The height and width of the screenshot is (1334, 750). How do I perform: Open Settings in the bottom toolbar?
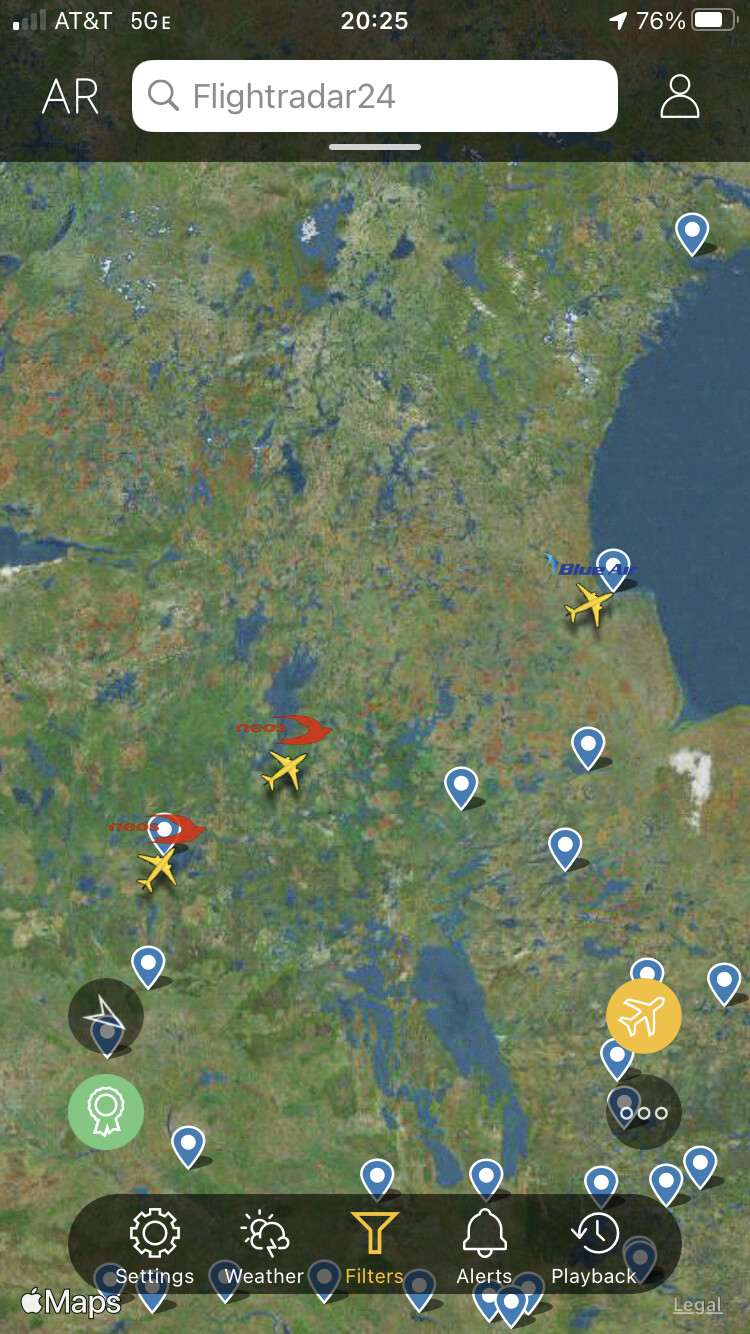tap(155, 1246)
